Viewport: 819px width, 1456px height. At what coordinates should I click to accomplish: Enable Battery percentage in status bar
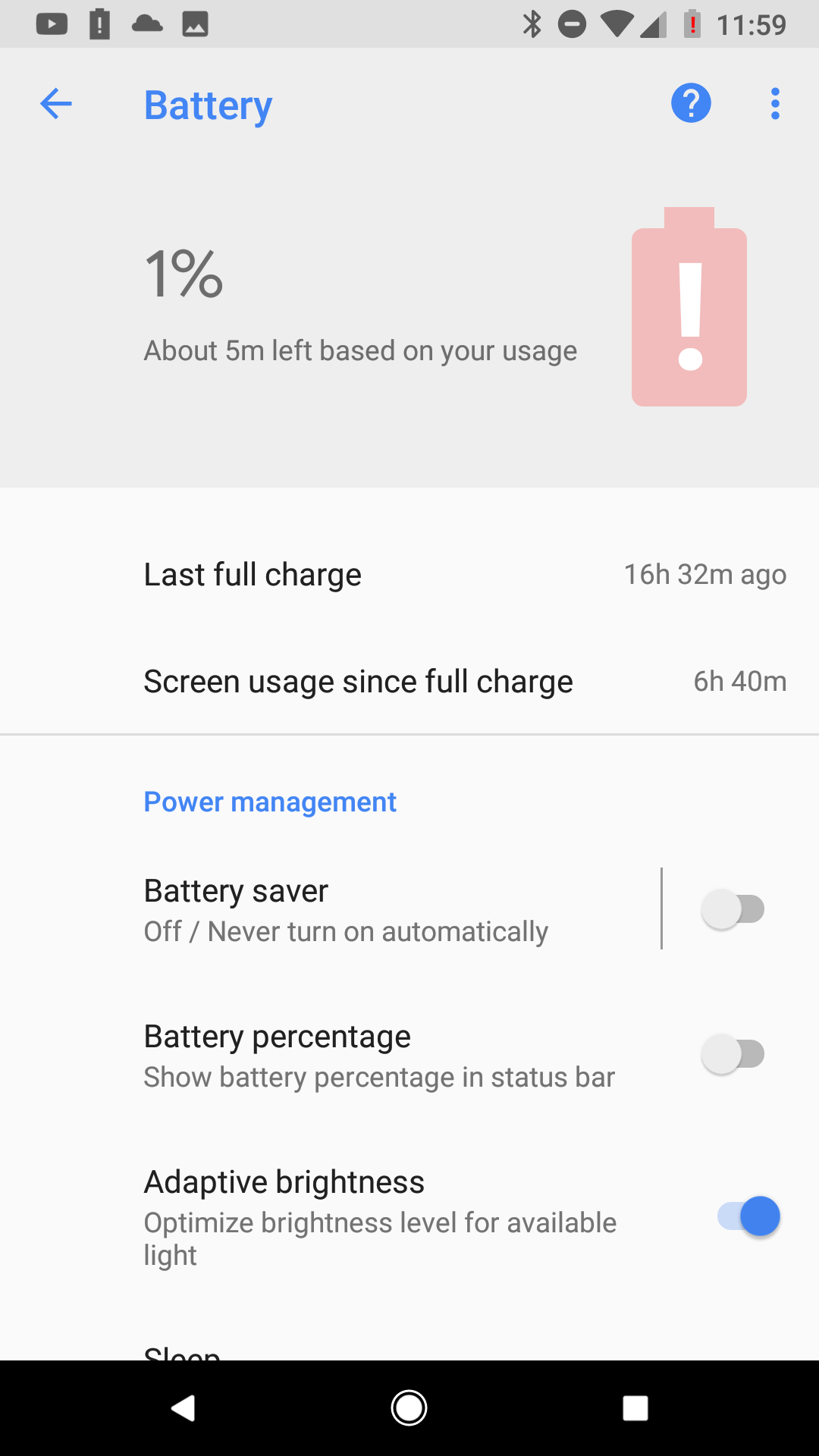tap(733, 1054)
